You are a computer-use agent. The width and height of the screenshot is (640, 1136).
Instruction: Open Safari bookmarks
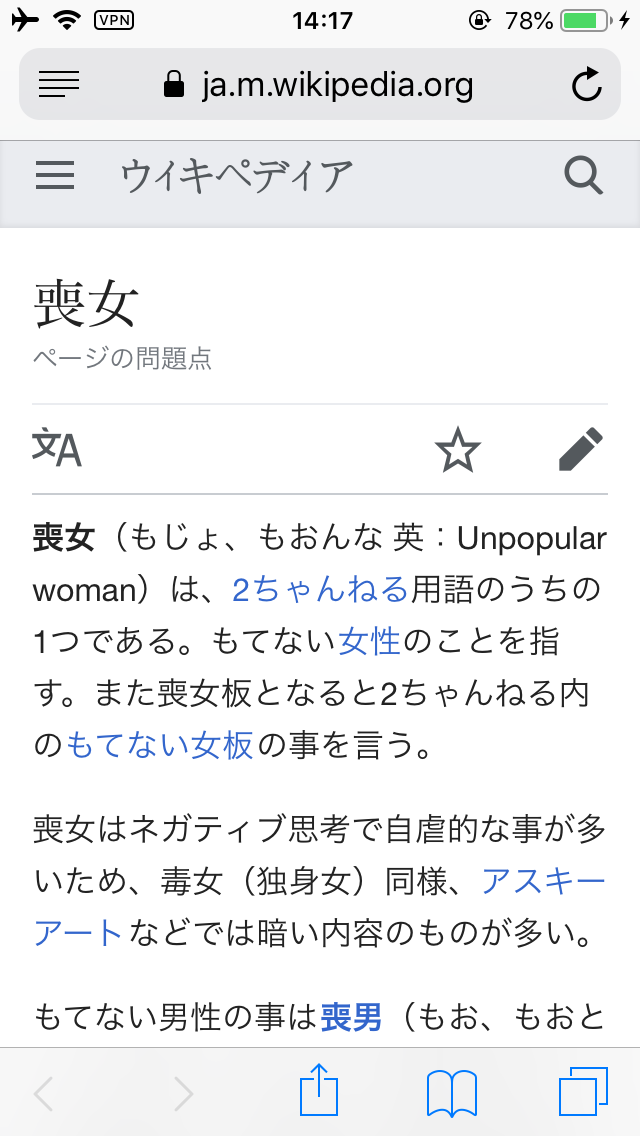point(452,1094)
